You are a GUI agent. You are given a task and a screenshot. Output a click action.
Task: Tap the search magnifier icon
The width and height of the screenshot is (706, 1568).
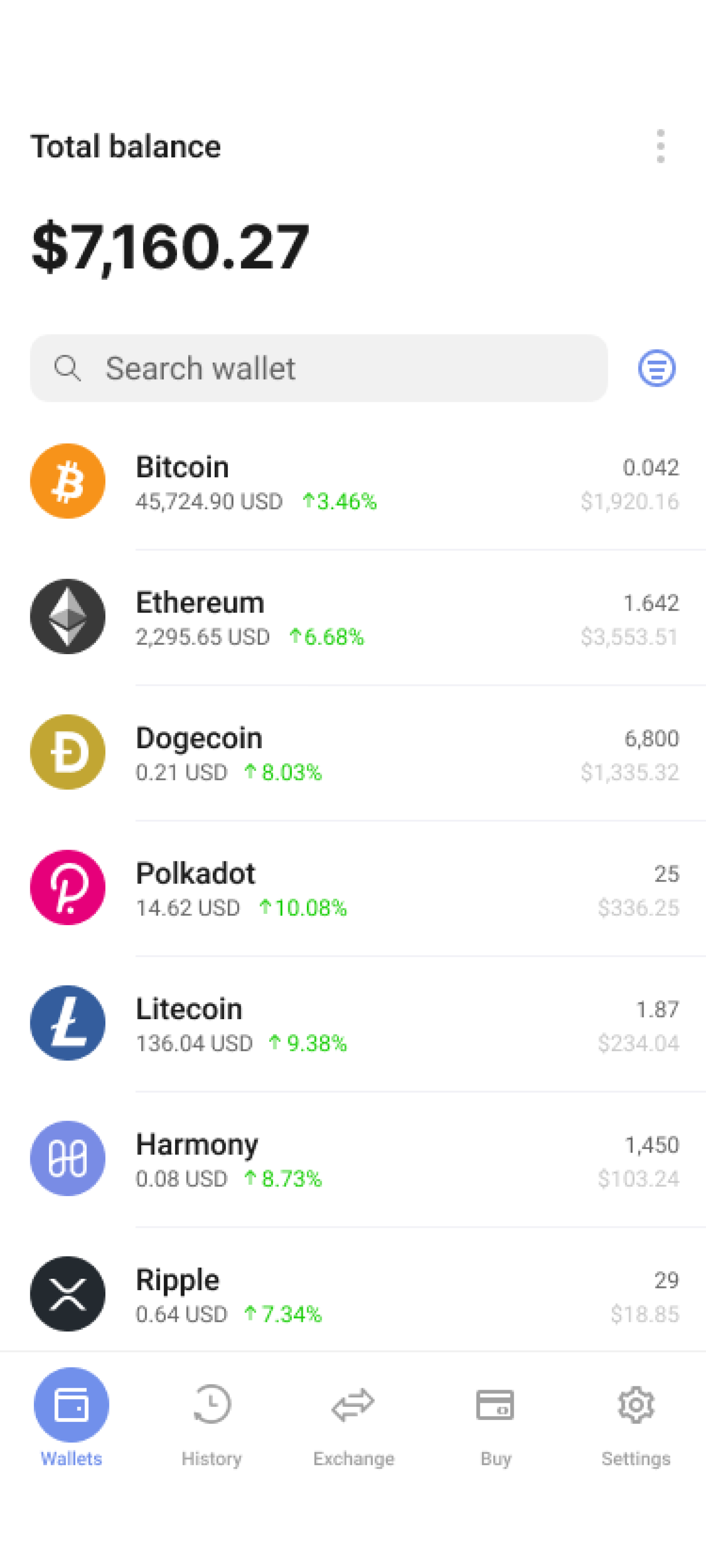click(x=68, y=367)
